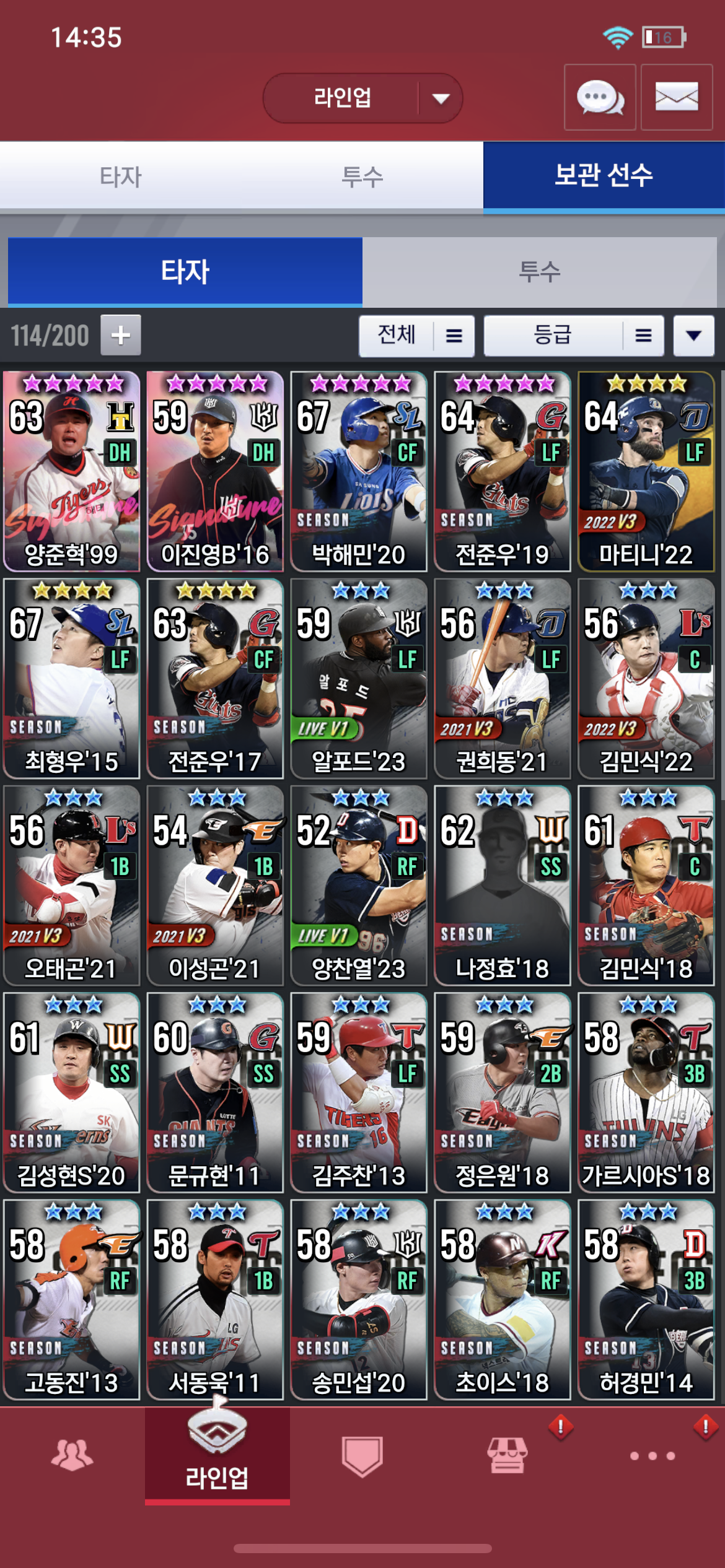Open the 알포드'23 player card
The width and height of the screenshot is (725, 1568).
(x=359, y=678)
